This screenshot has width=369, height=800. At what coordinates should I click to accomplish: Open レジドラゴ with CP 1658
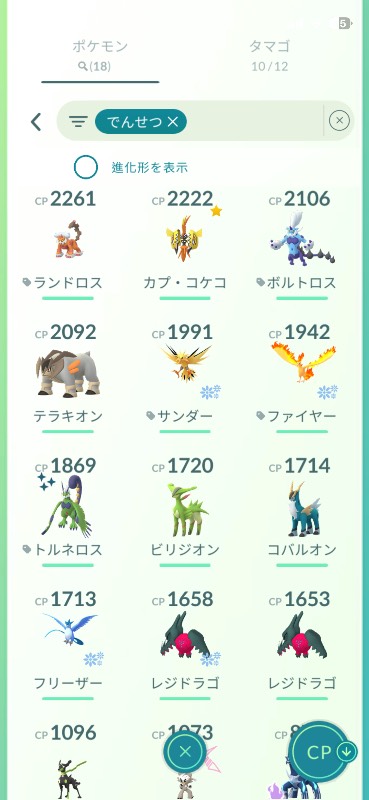[x=185, y=644]
